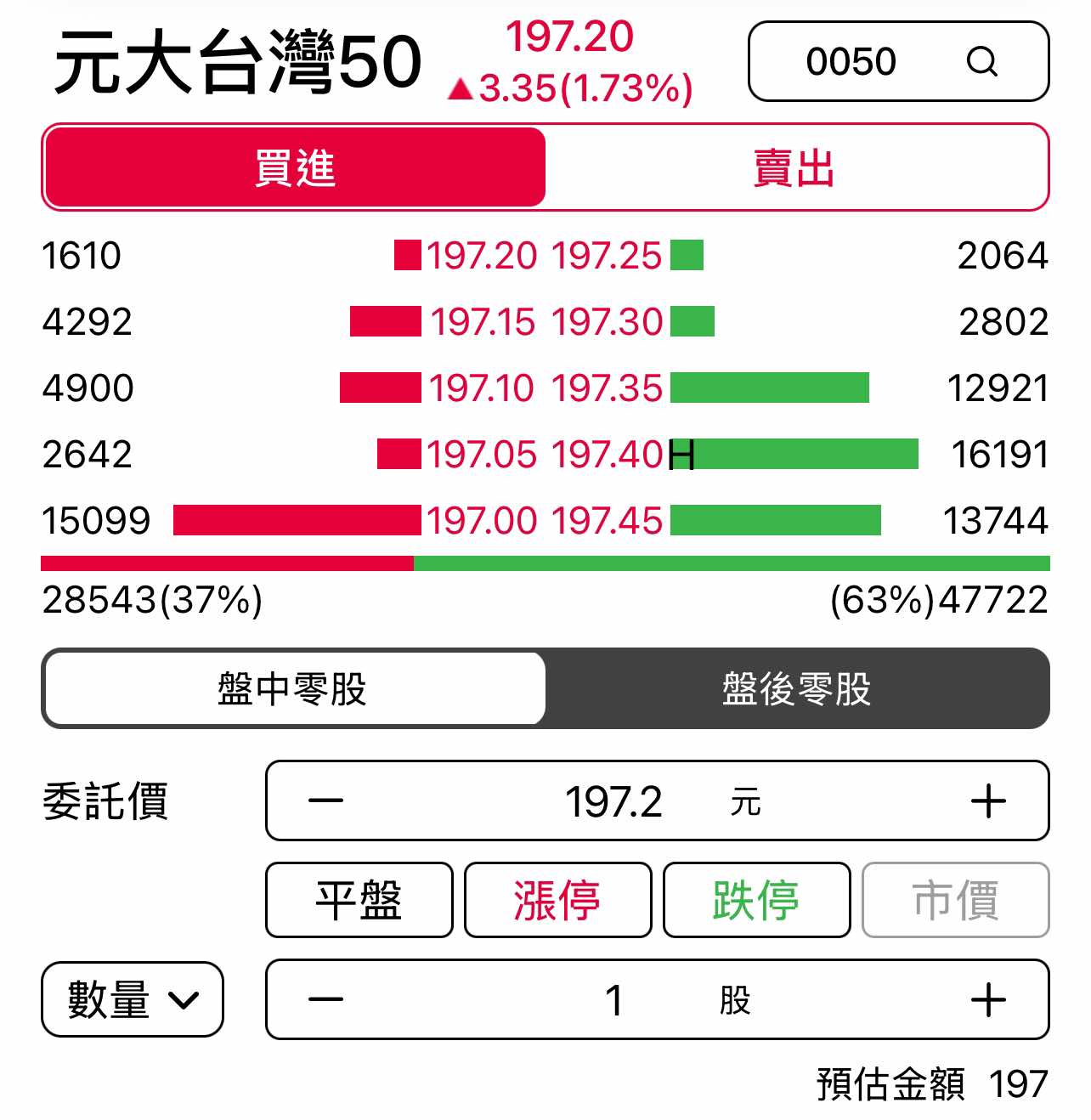The height and width of the screenshot is (1120, 1091).
Task: Tap the plus stepper next to 委託價
Action: 987,800
